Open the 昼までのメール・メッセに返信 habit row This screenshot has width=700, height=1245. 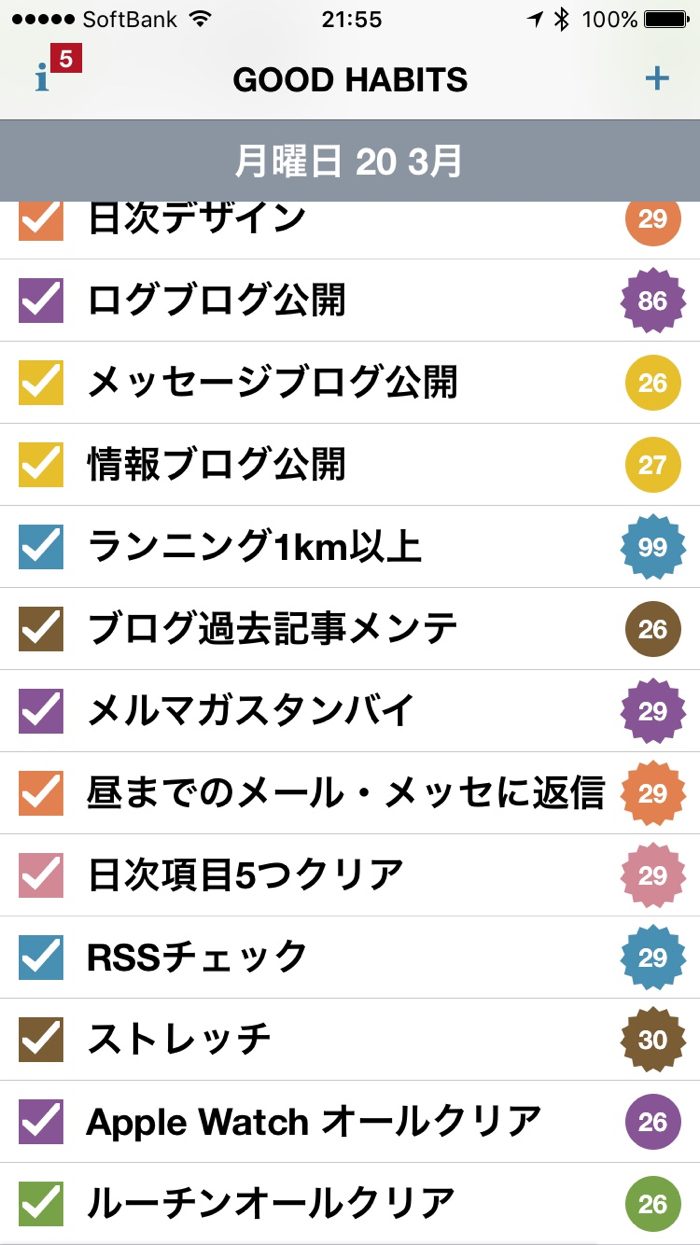[x=345, y=793]
